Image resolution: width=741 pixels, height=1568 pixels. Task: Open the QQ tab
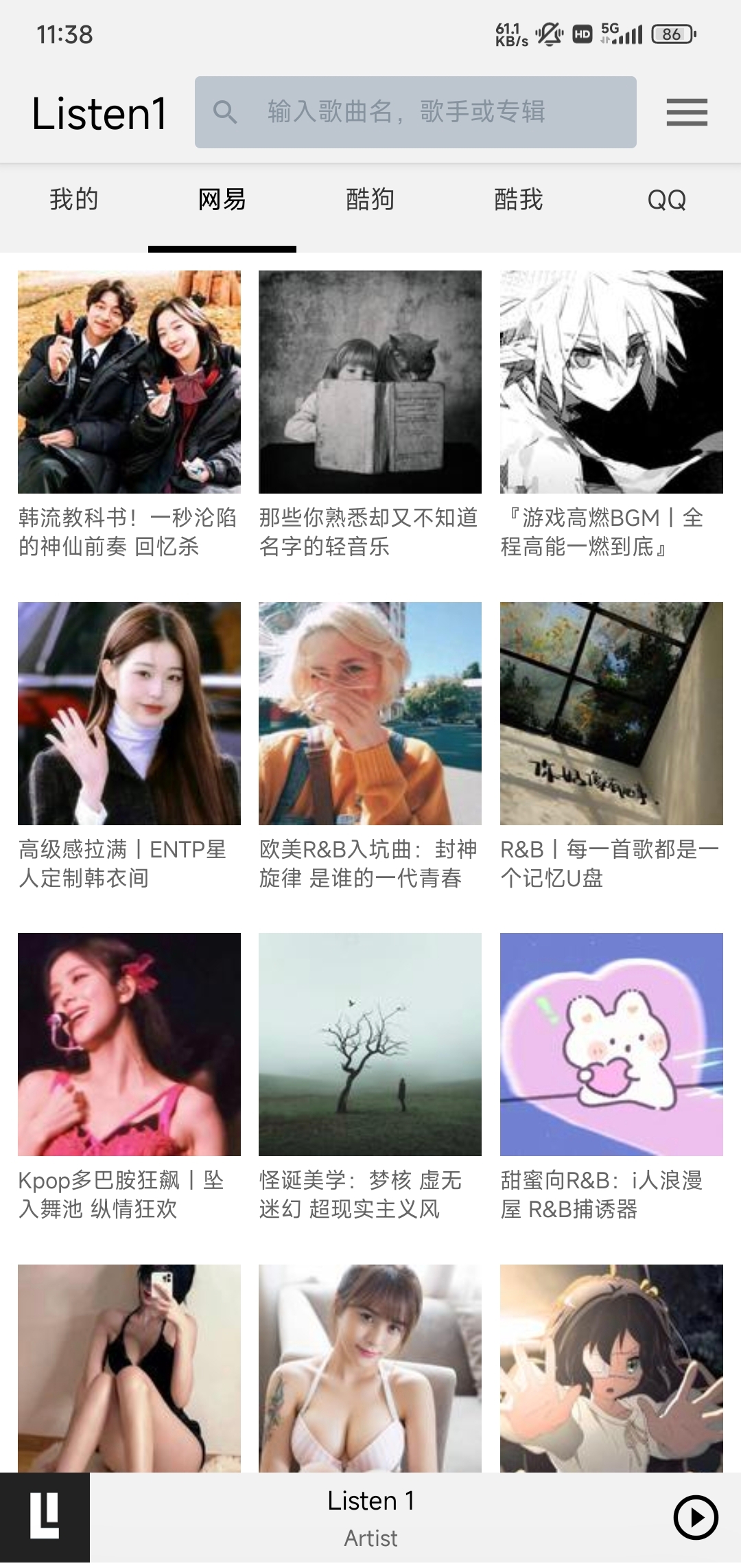pyautogui.click(x=666, y=200)
